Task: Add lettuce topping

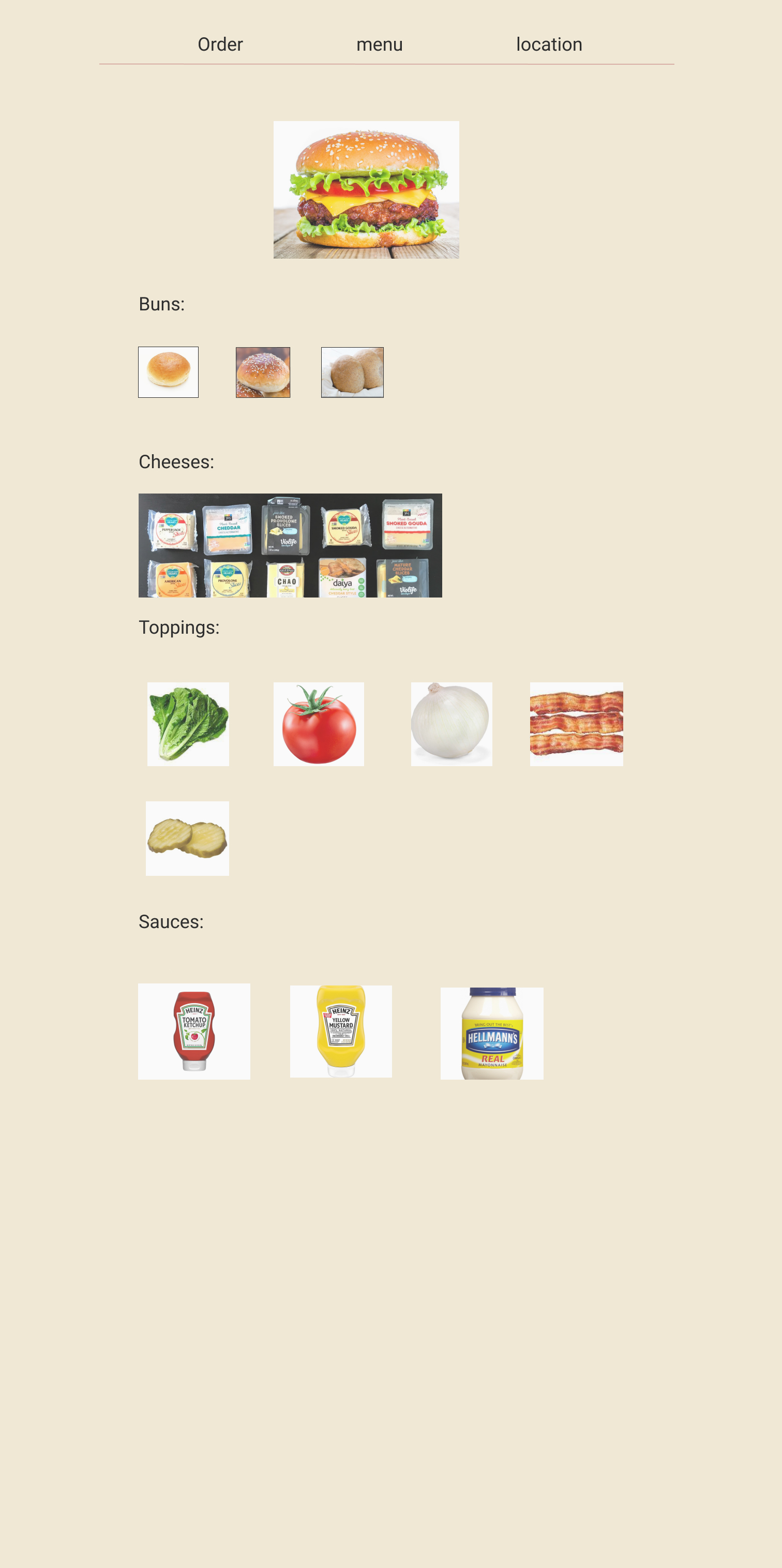Action: (188, 724)
